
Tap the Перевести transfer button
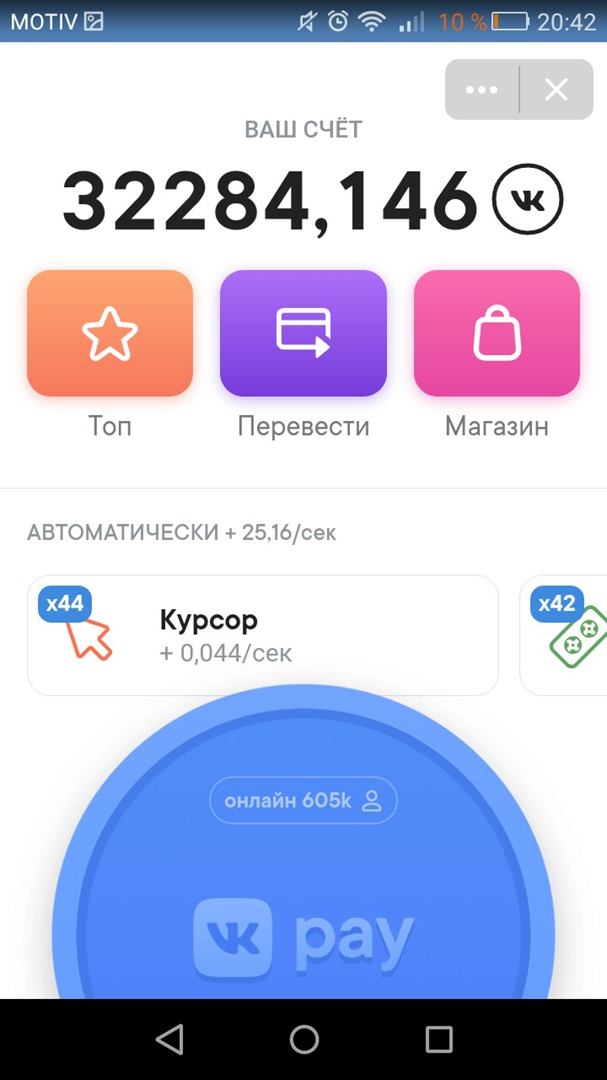point(303,334)
